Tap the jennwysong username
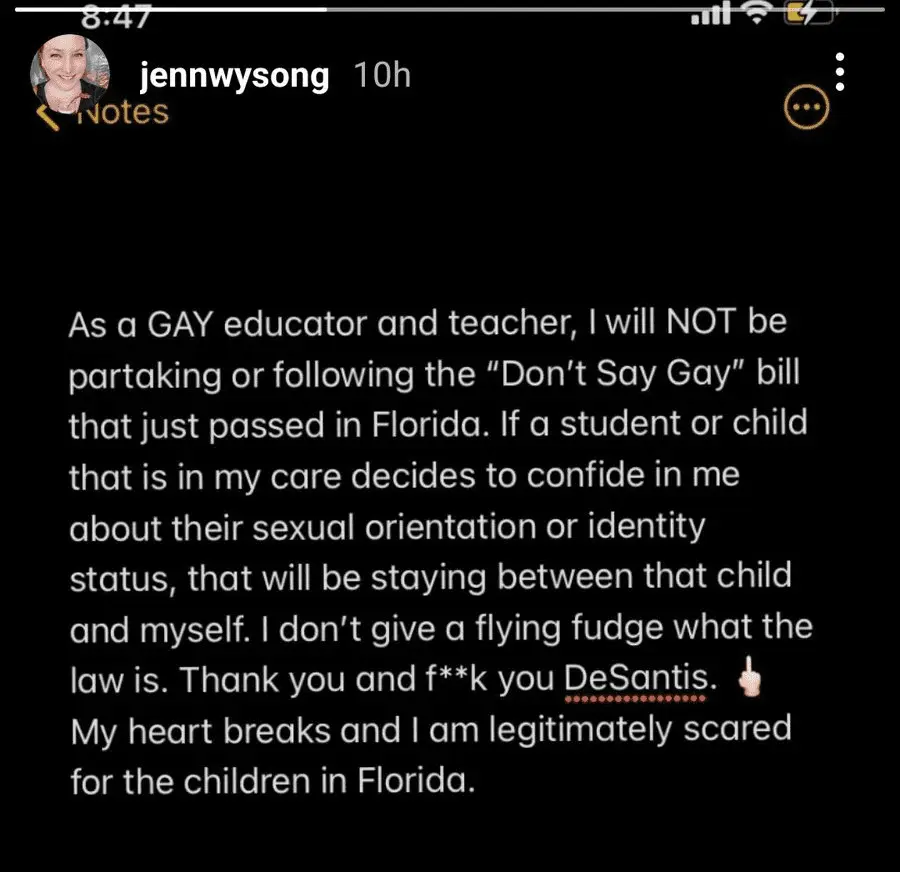The width and height of the screenshot is (900, 872). click(234, 76)
